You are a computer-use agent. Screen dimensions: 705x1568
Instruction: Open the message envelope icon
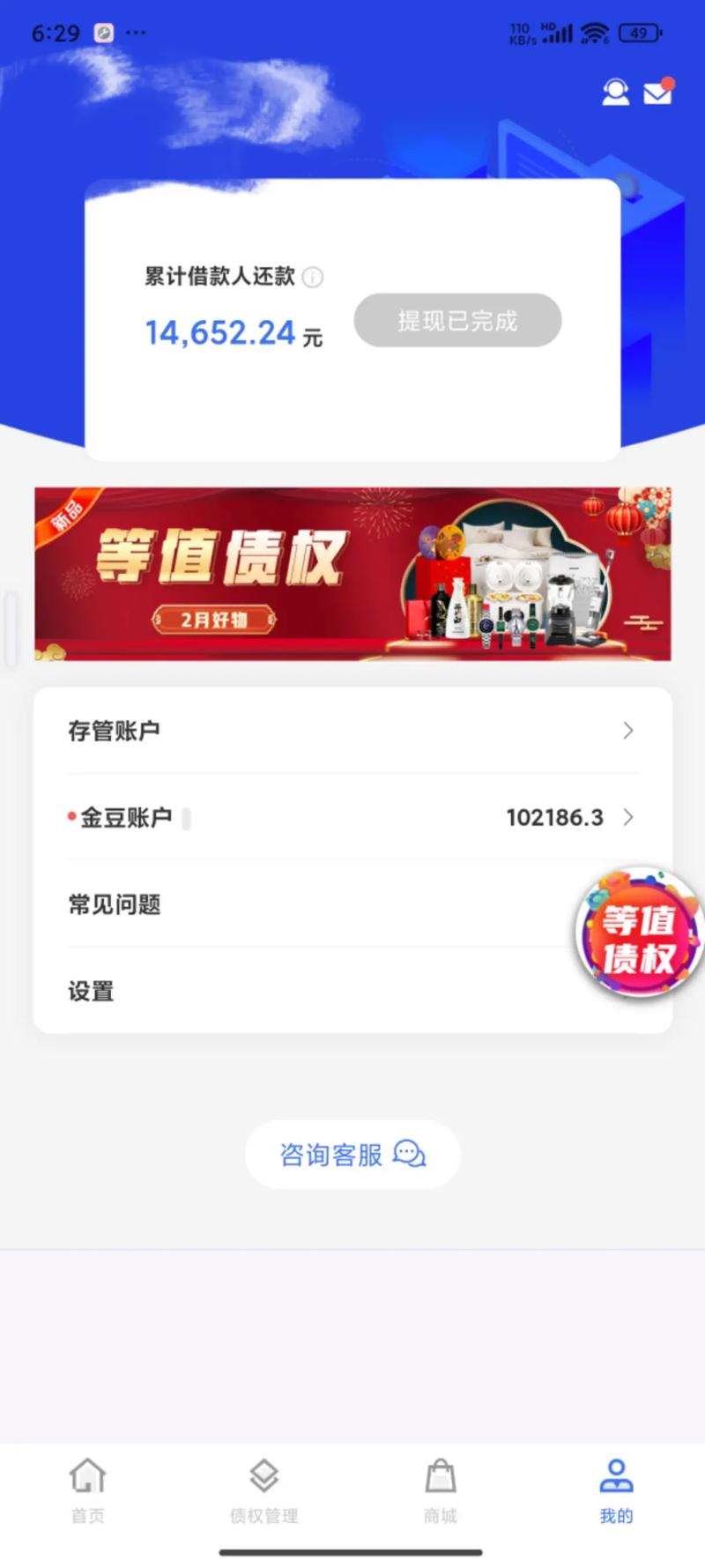point(659,91)
